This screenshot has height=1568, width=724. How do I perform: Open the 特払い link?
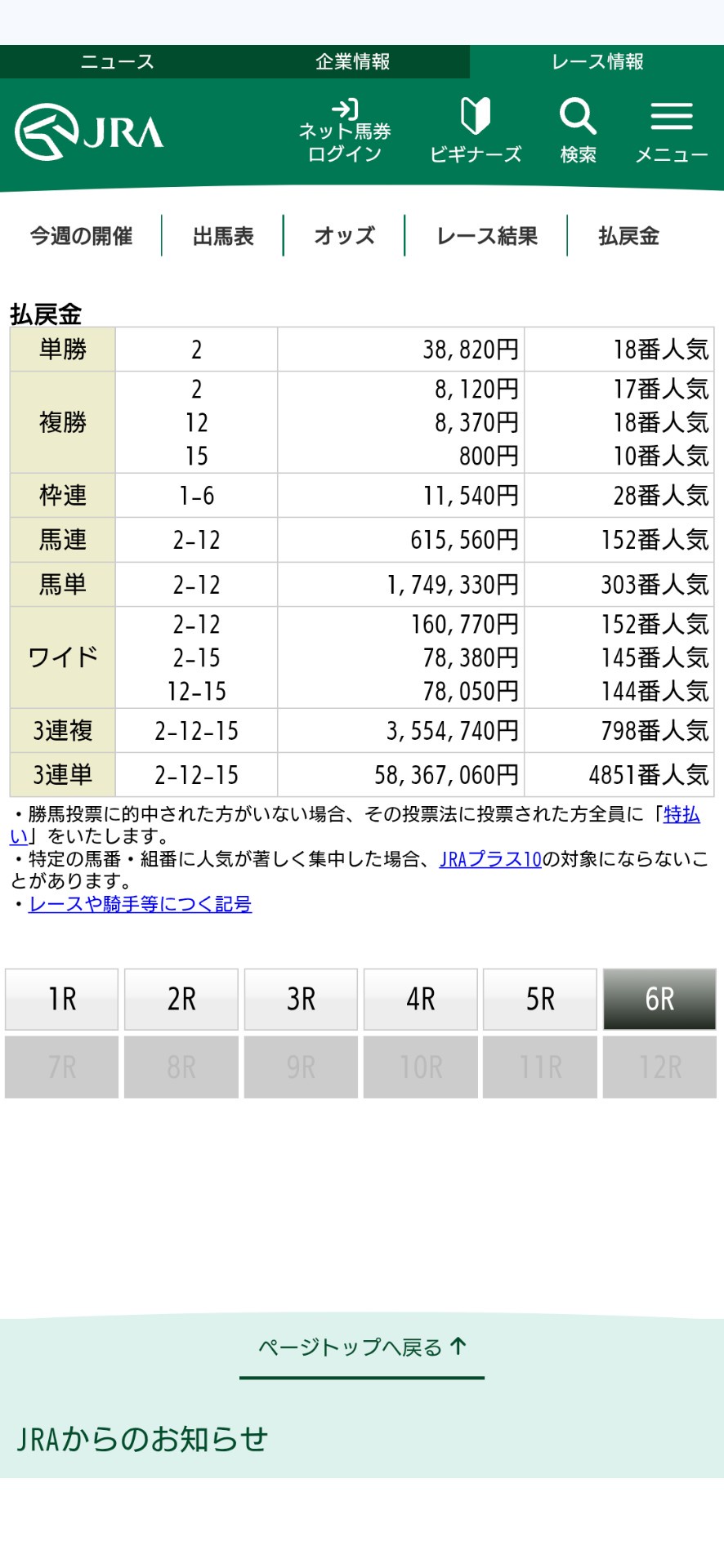(x=682, y=814)
